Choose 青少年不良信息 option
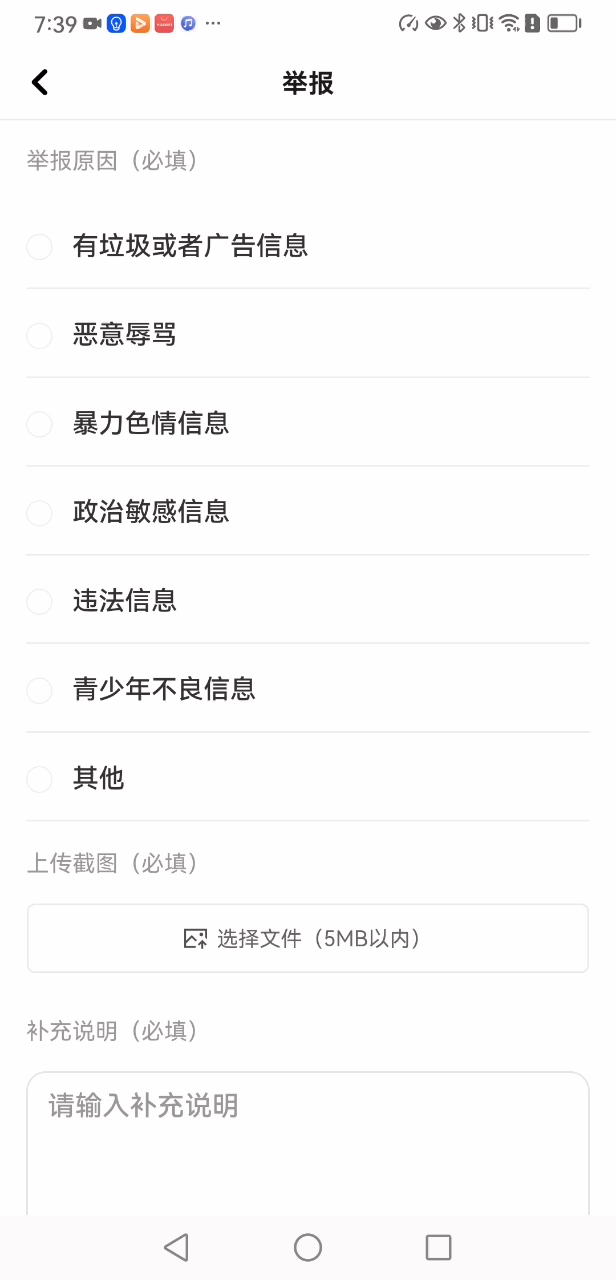 (40, 690)
